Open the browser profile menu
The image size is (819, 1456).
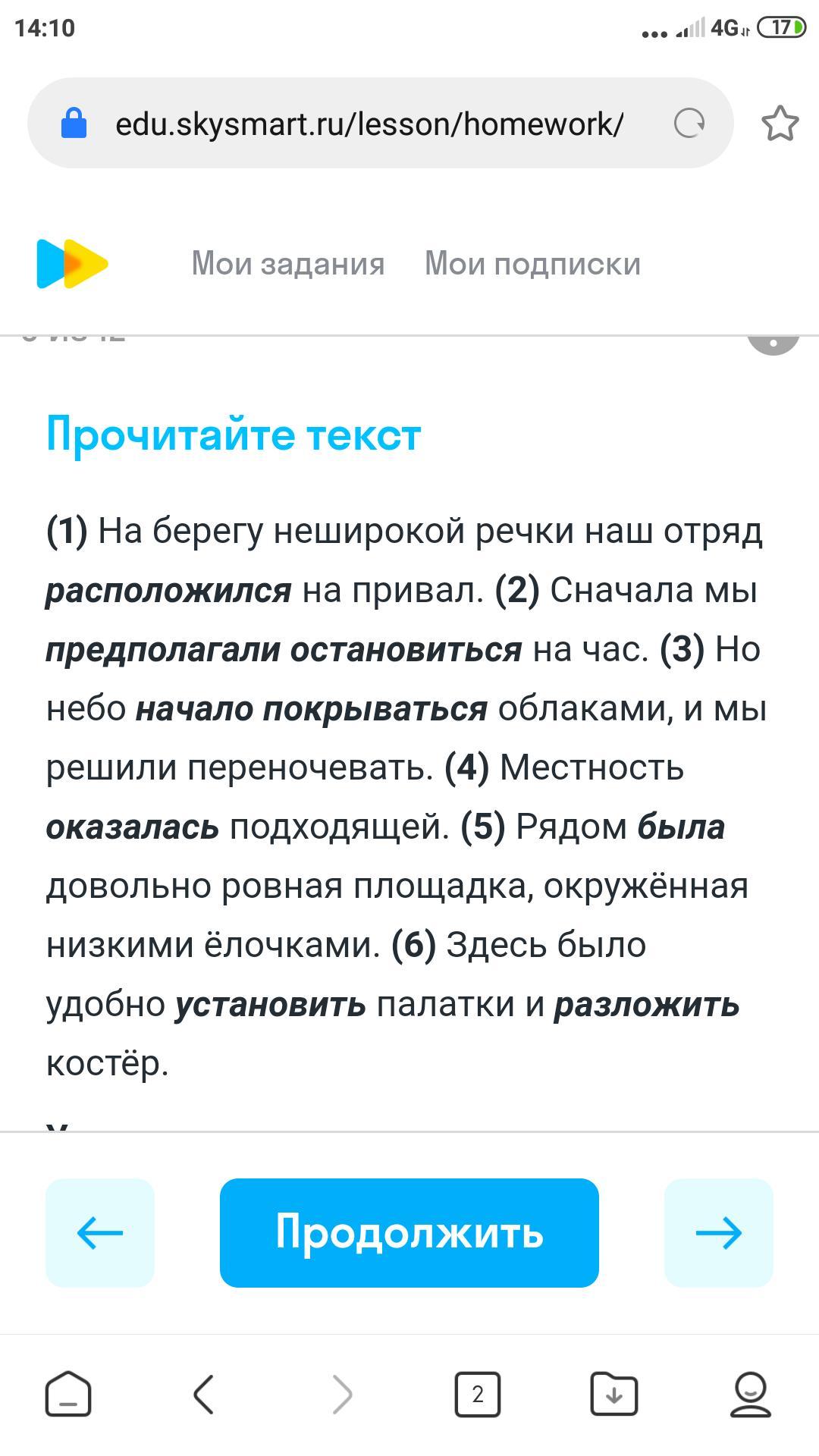[x=751, y=1394]
